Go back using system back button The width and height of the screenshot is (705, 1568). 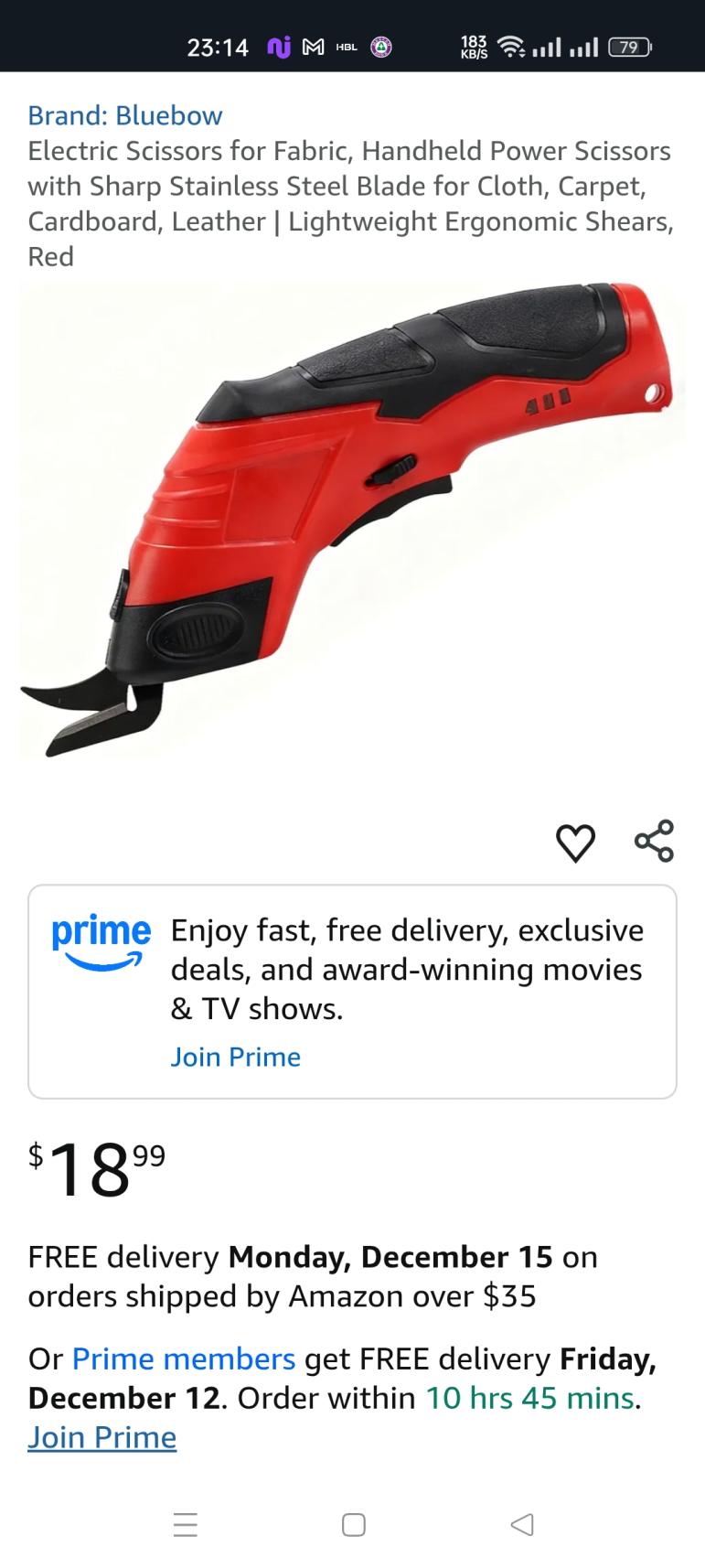click(522, 1524)
